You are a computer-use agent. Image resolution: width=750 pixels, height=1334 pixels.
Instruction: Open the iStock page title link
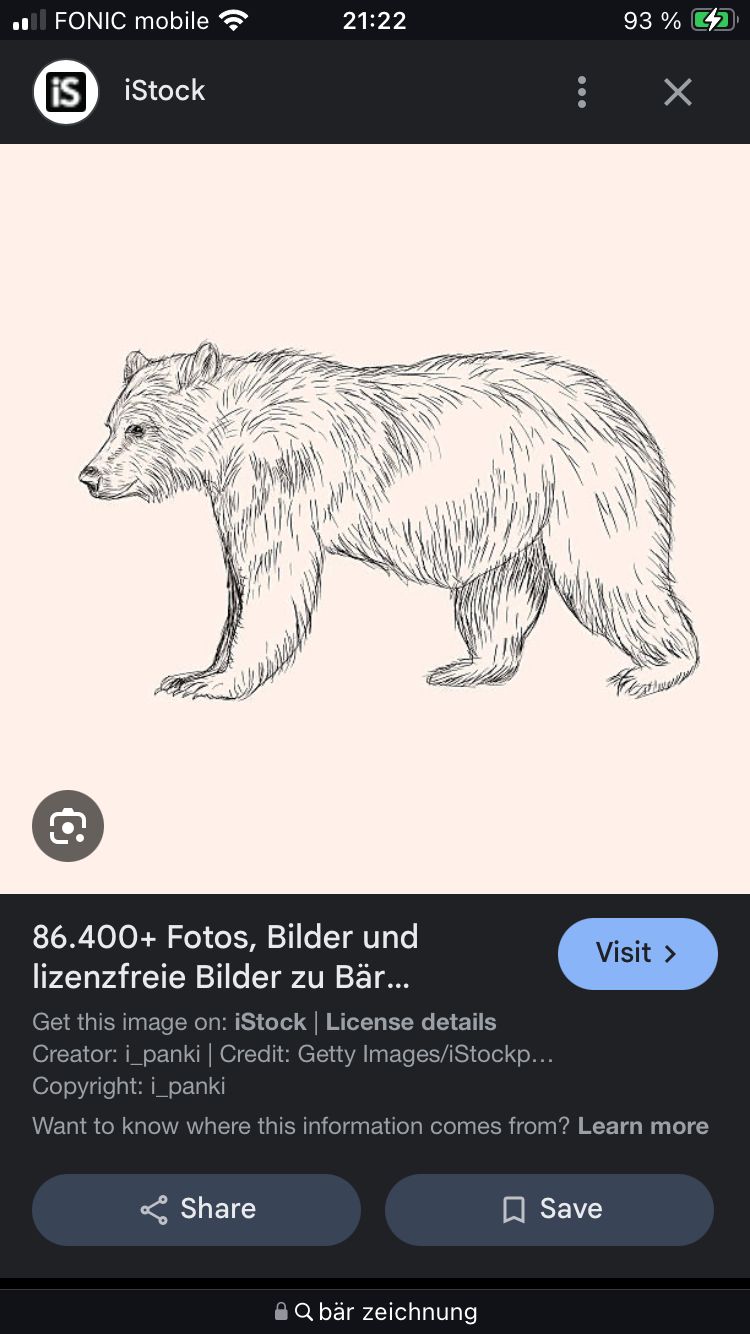coord(225,956)
